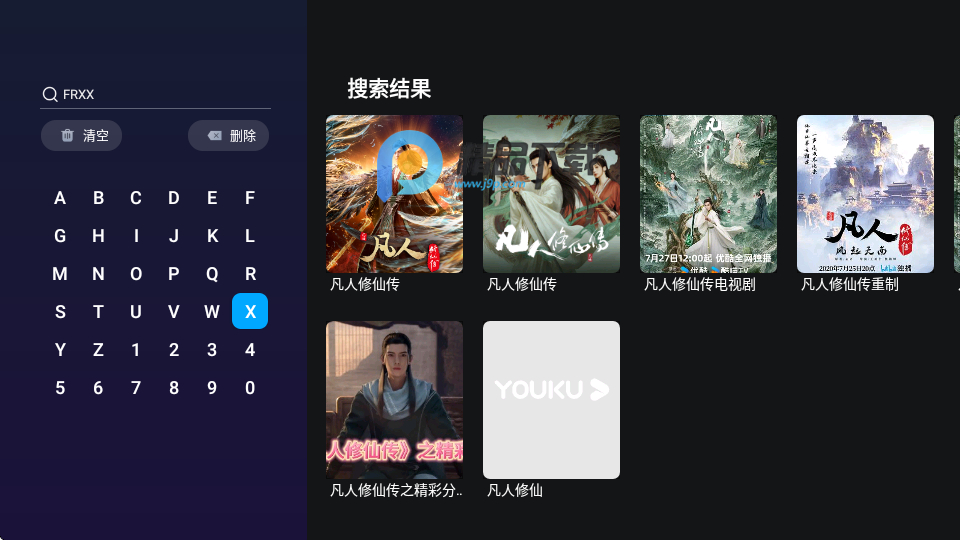Select letter F on the keypad

[x=250, y=198]
